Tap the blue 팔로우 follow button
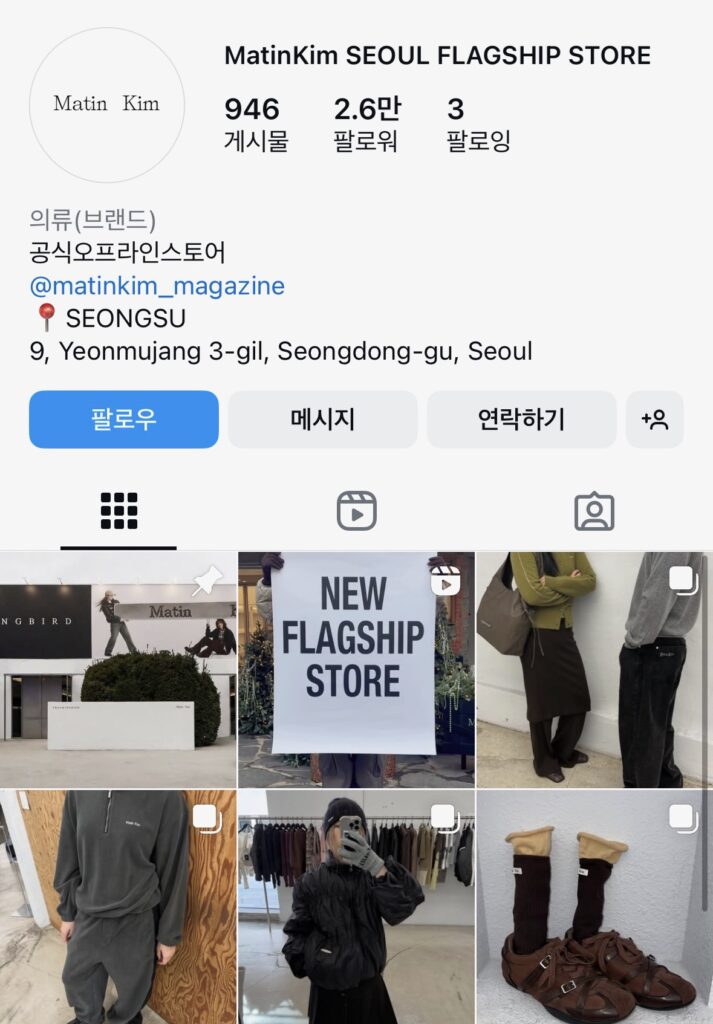This screenshot has height=1024, width=713. click(x=123, y=419)
